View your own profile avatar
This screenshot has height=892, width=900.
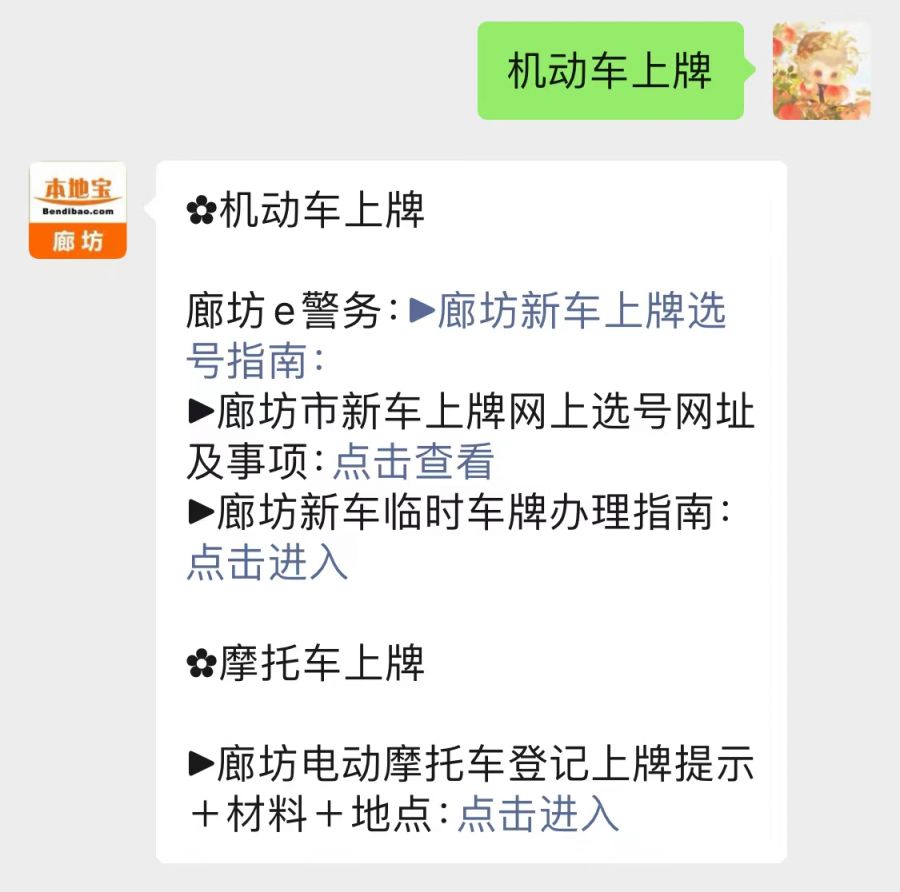coord(821,70)
